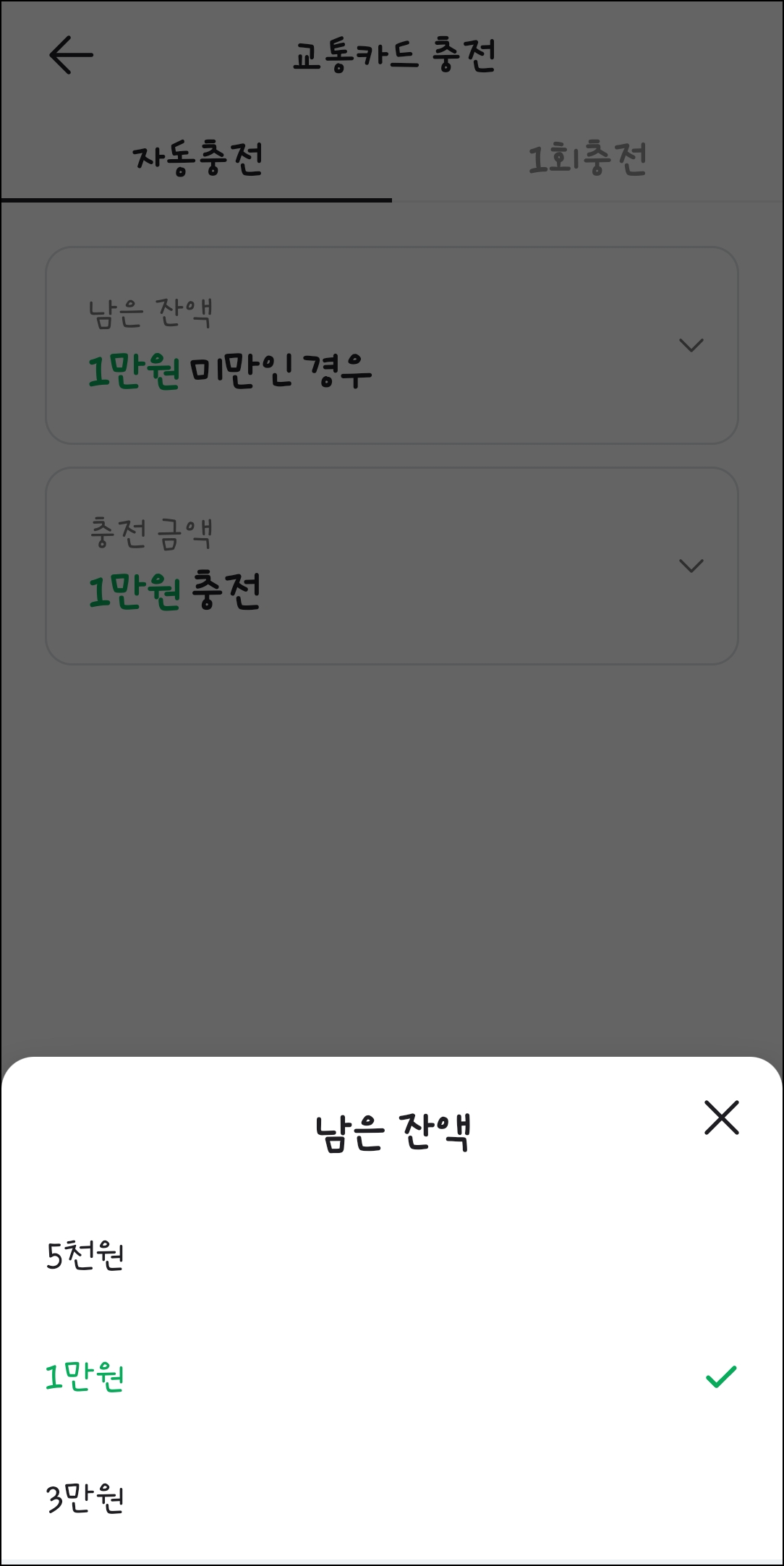Tap the dimmed background above the sheet
This screenshot has height=1566, width=784.
[392, 868]
